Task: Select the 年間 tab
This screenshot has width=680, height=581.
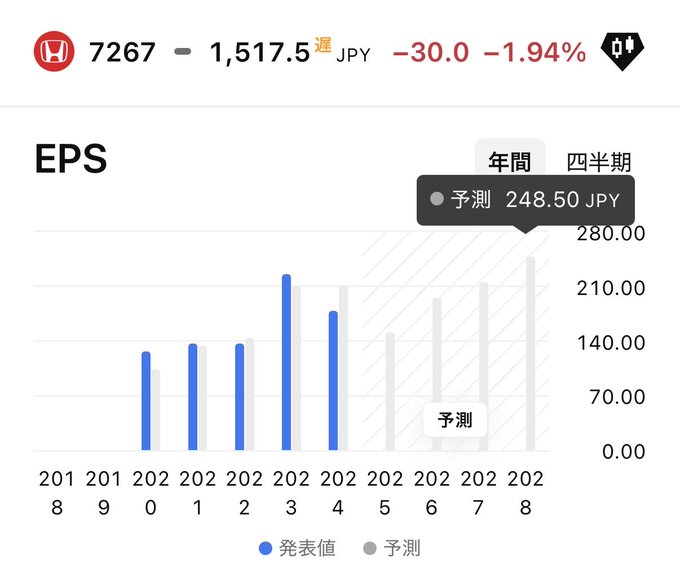Action: click(x=509, y=162)
